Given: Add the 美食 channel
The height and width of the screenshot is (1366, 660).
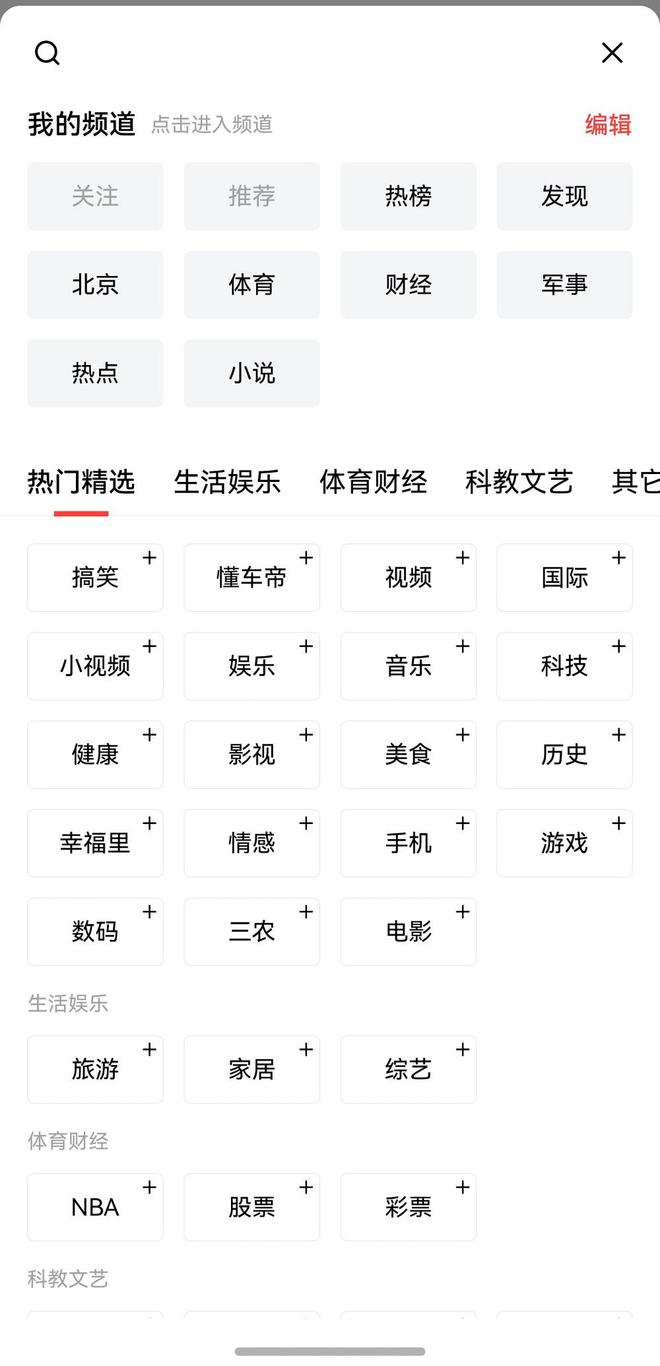Looking at the screenshot, I should tap(408, 754).
